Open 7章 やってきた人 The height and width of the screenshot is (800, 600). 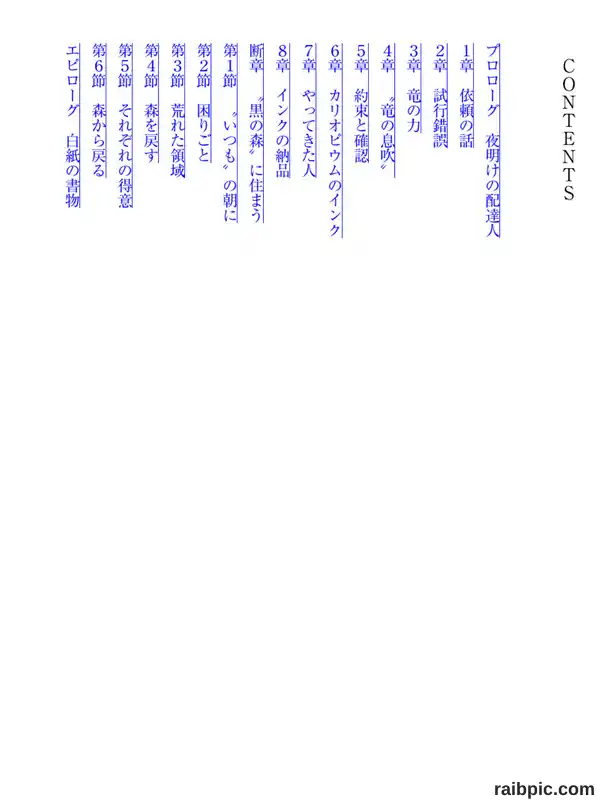tap(309, 111)
